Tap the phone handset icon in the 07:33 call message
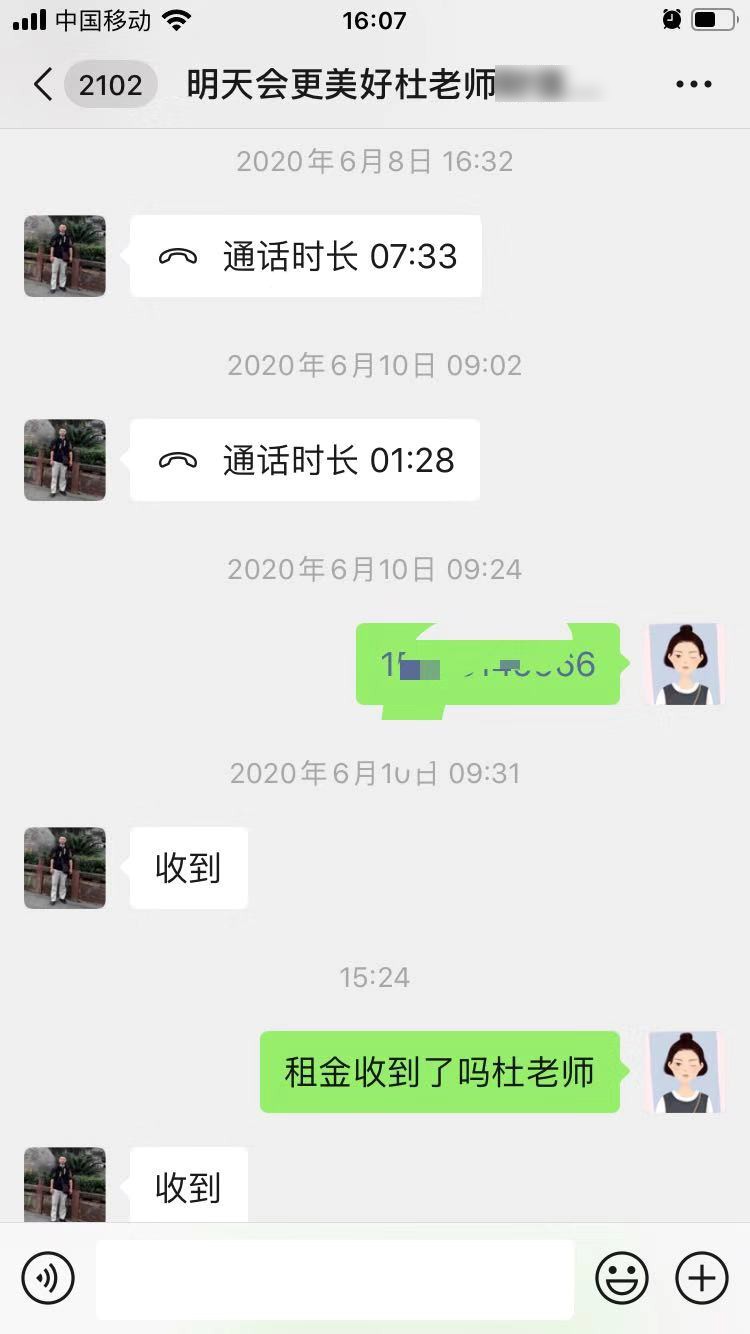 click(x=180, y=257)
